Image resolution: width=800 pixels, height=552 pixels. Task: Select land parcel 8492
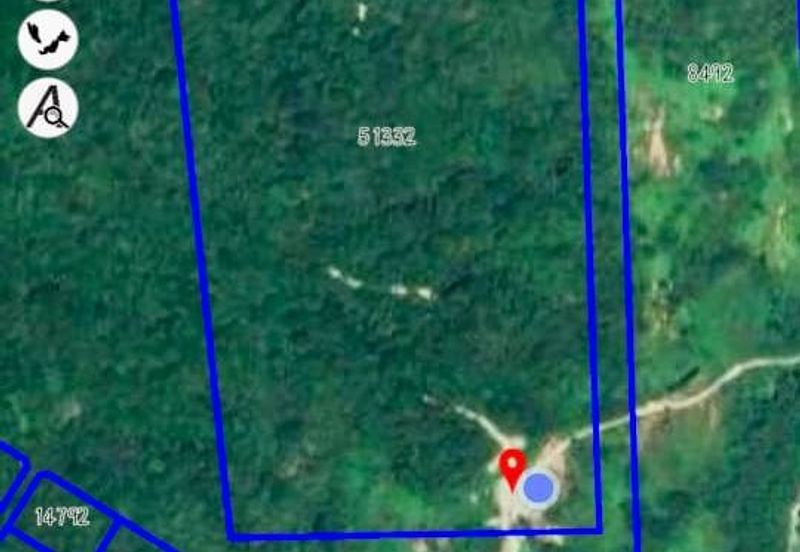pyautogui.click(x=711, y=73)
